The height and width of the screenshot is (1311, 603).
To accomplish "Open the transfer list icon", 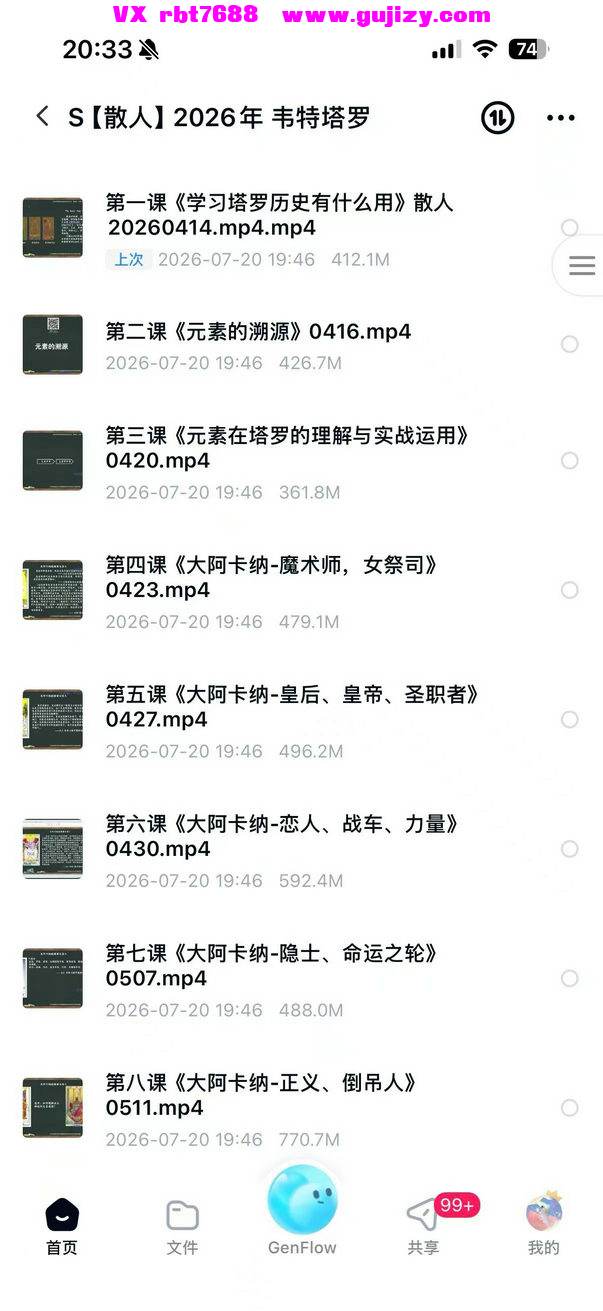I will click(x=497, y=117).
